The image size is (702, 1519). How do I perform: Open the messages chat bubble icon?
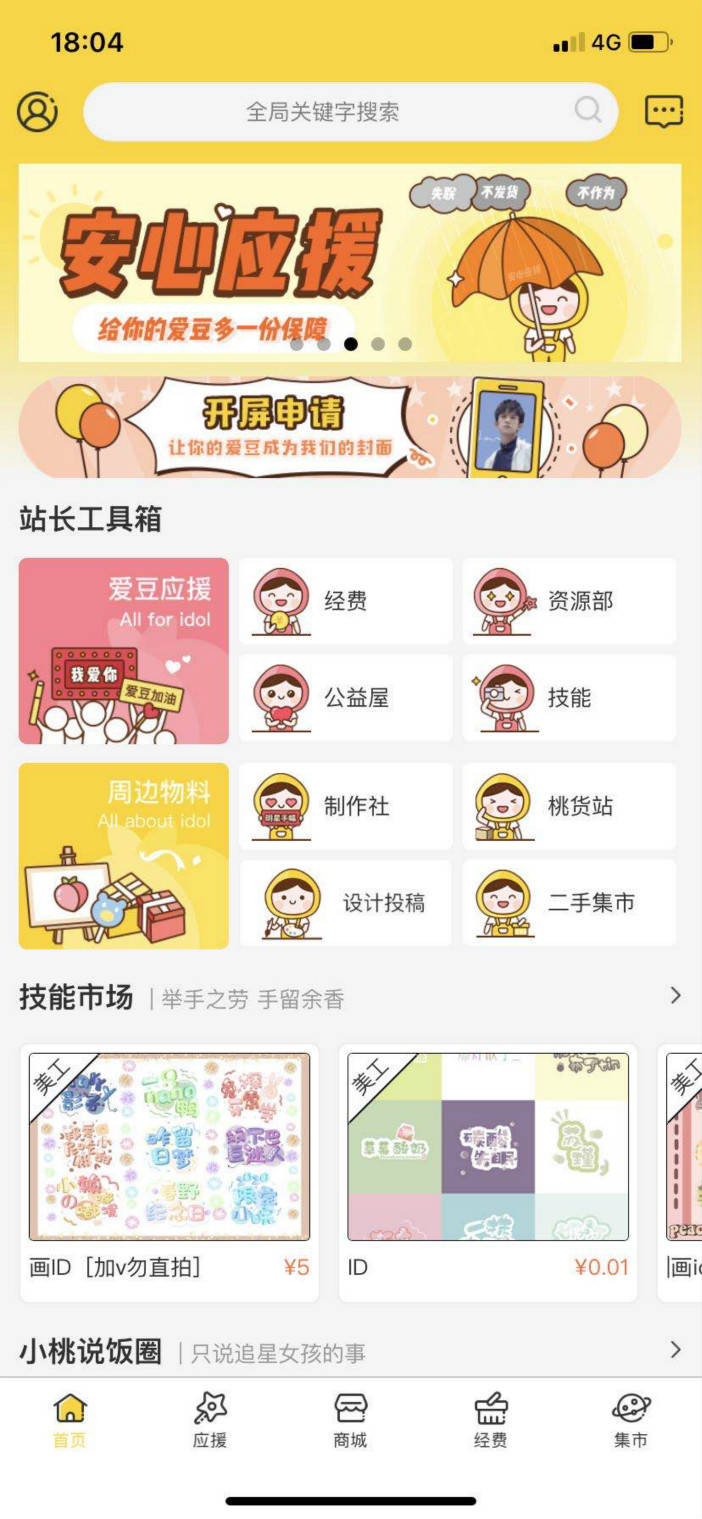coord(664,112)
